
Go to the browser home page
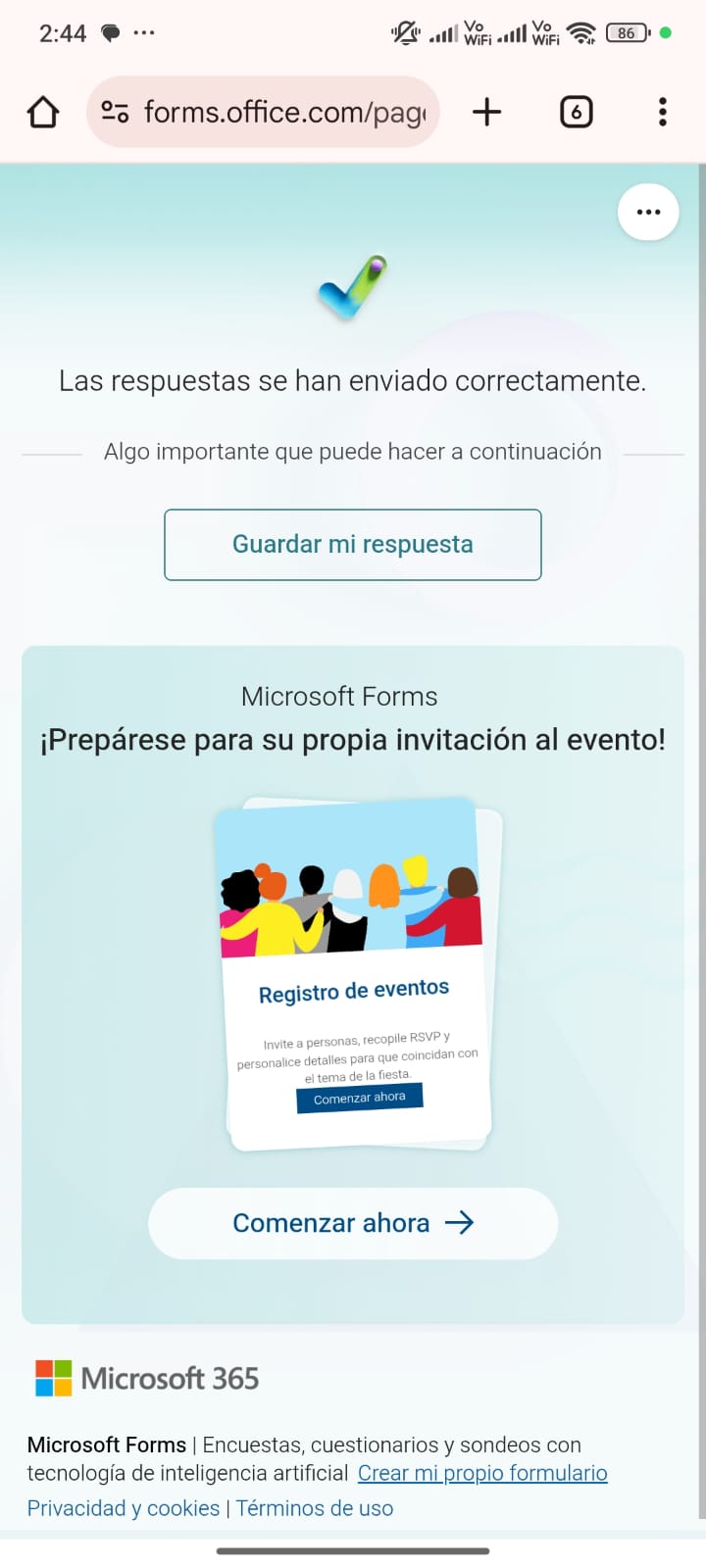[42, 112]
